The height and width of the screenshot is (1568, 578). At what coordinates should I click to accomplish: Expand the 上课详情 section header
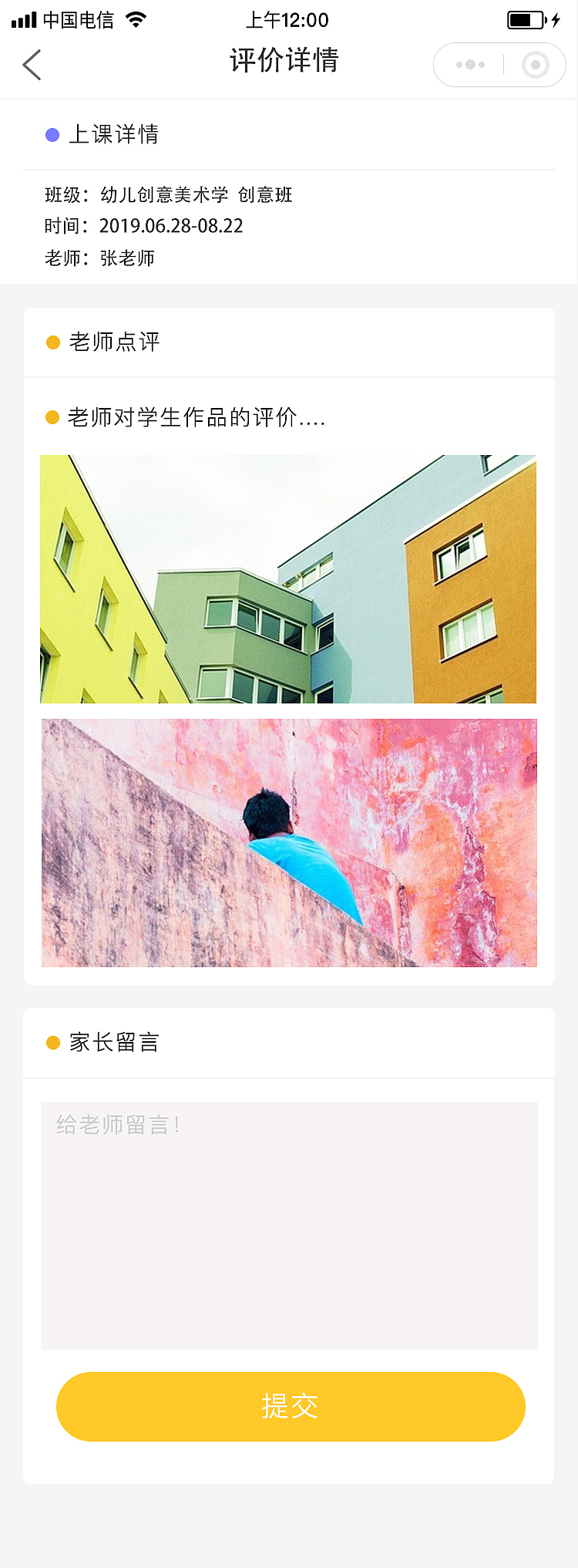tap(116, 134)
